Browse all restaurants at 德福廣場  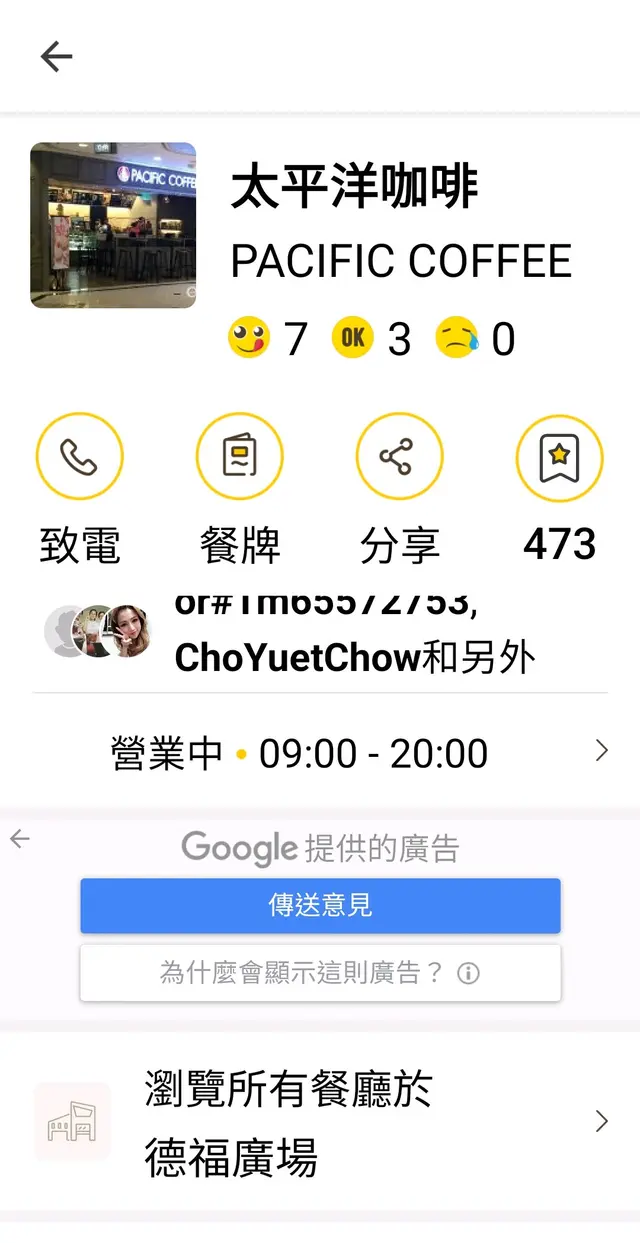pyautogui.click(x=320, y=1123)
